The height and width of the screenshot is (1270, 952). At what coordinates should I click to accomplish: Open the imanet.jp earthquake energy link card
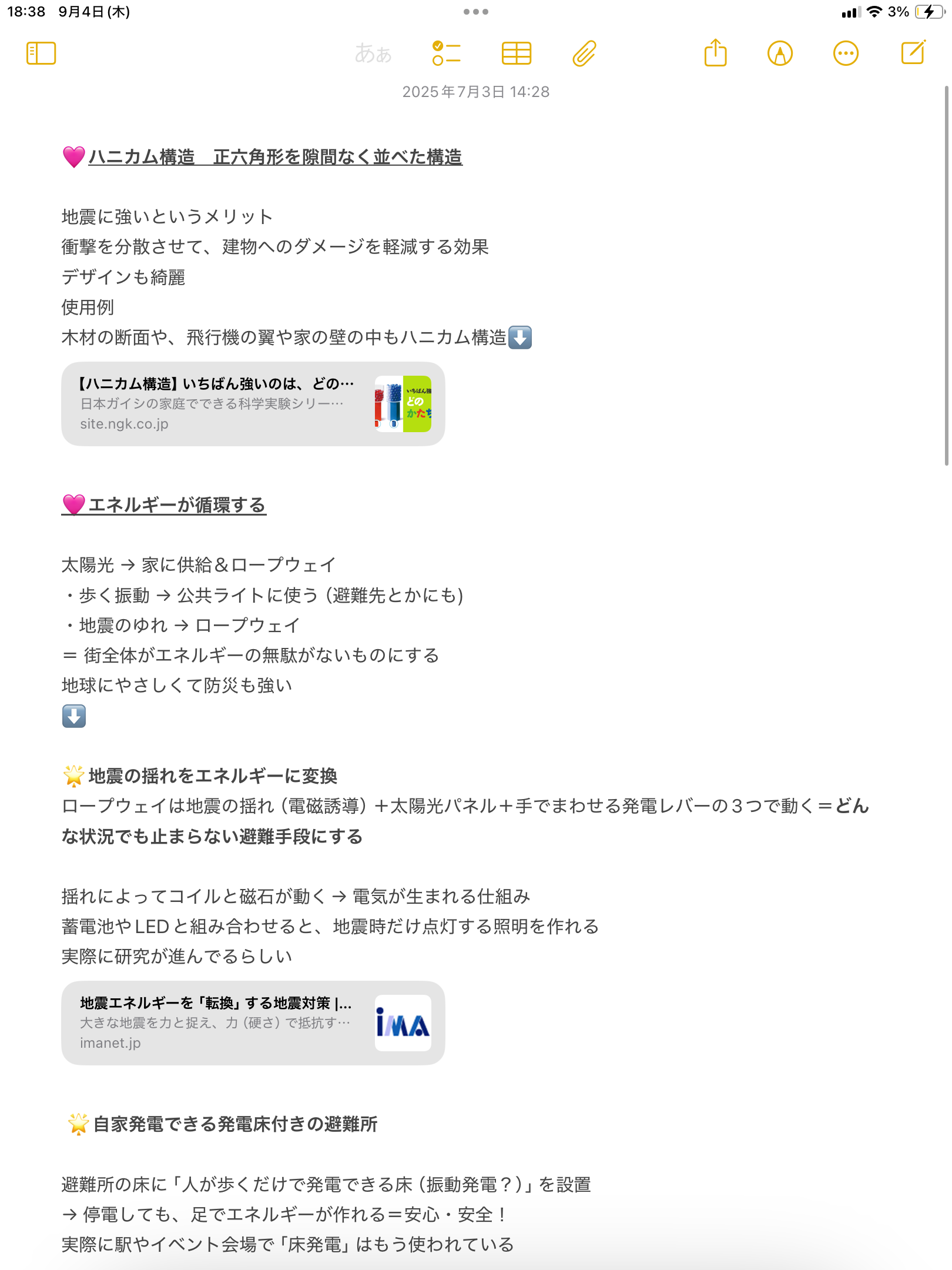coord(253,1023)
